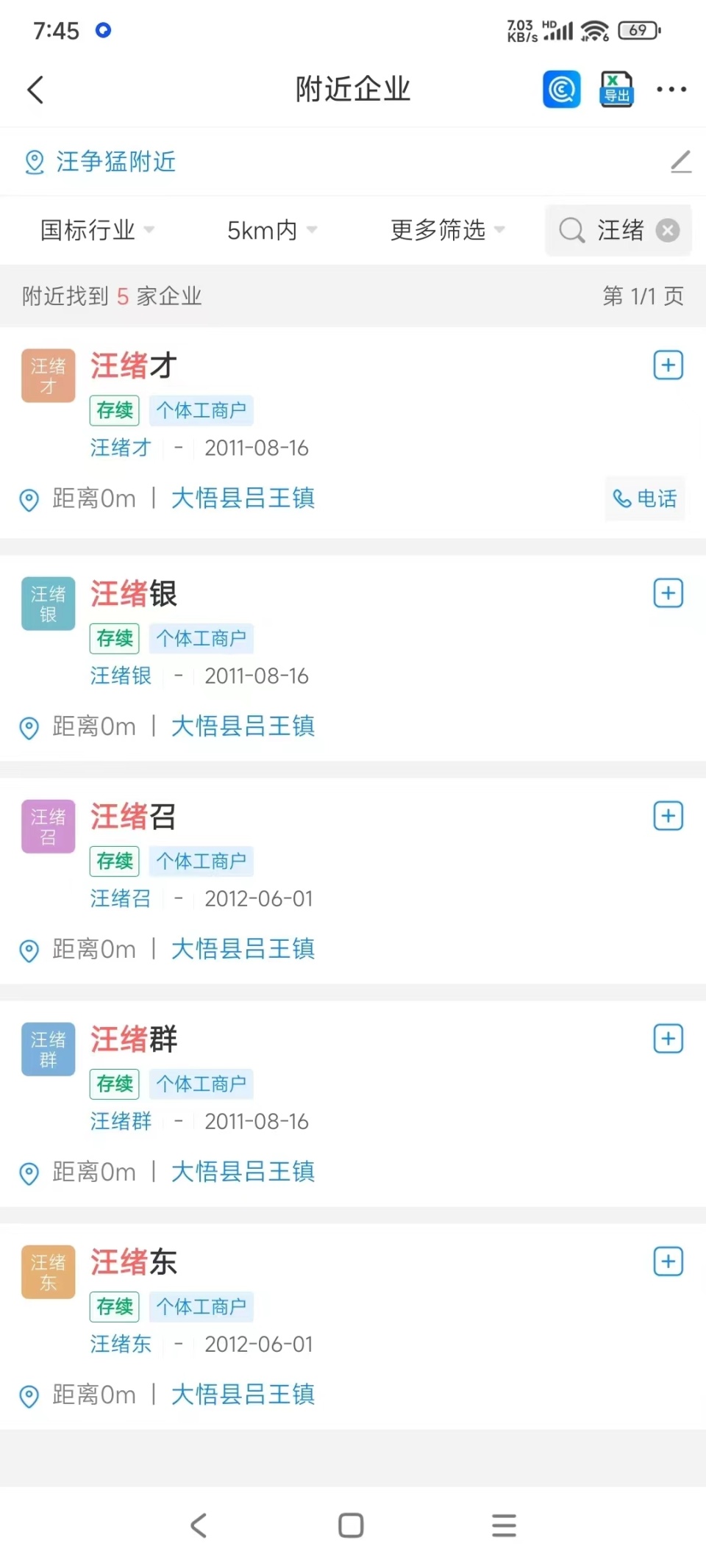
Task: Expand 更多筛选 filter options
Action: click(447, 230)
